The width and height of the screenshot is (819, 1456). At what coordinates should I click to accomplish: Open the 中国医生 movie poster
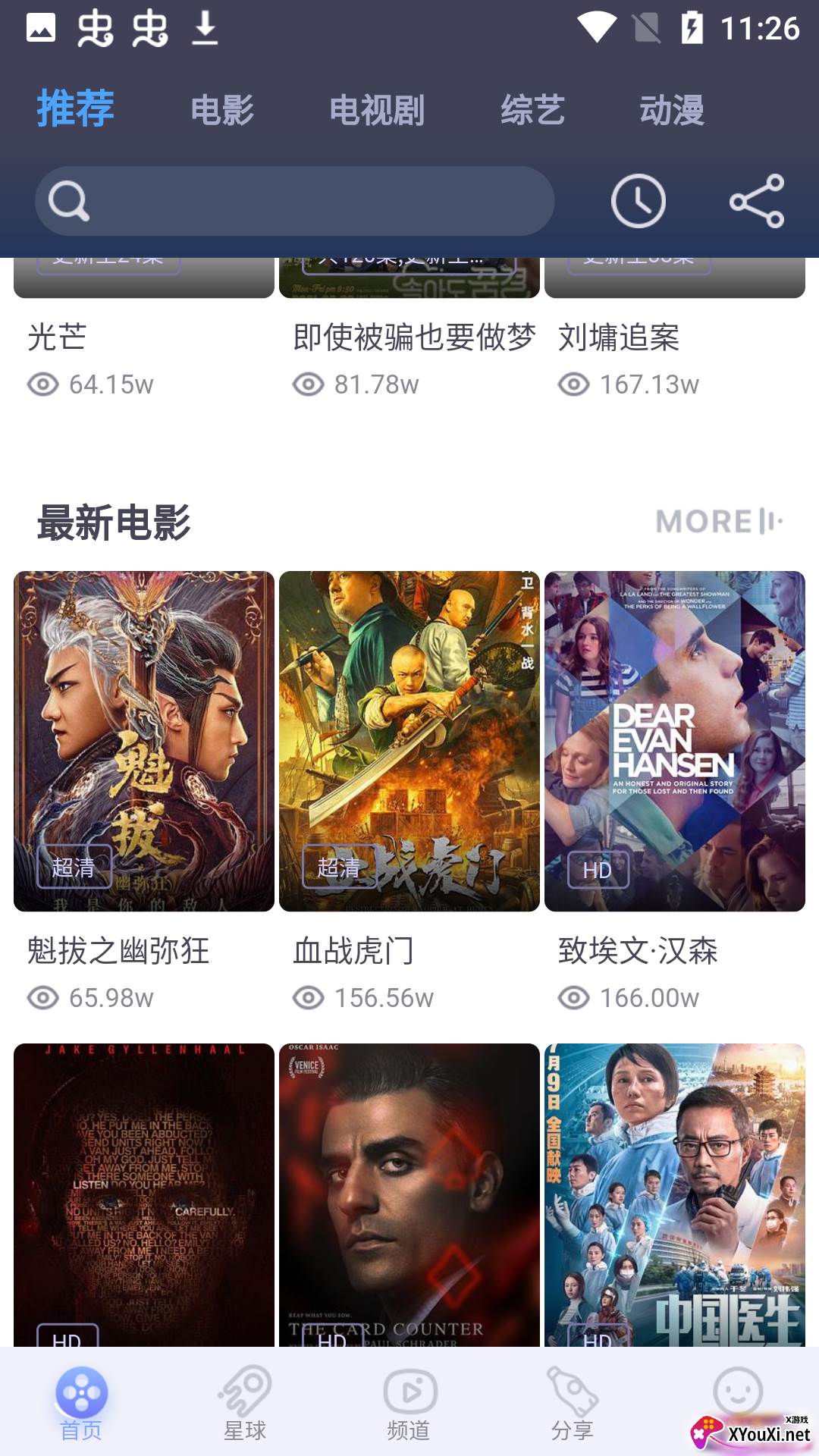[675, 1194]
